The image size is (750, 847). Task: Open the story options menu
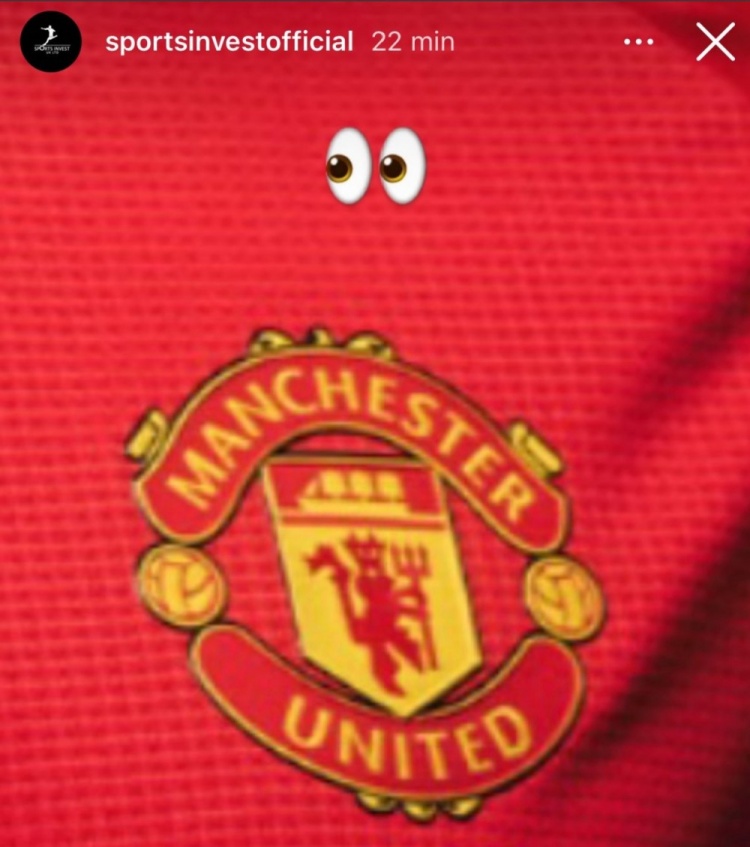(638, 42)
